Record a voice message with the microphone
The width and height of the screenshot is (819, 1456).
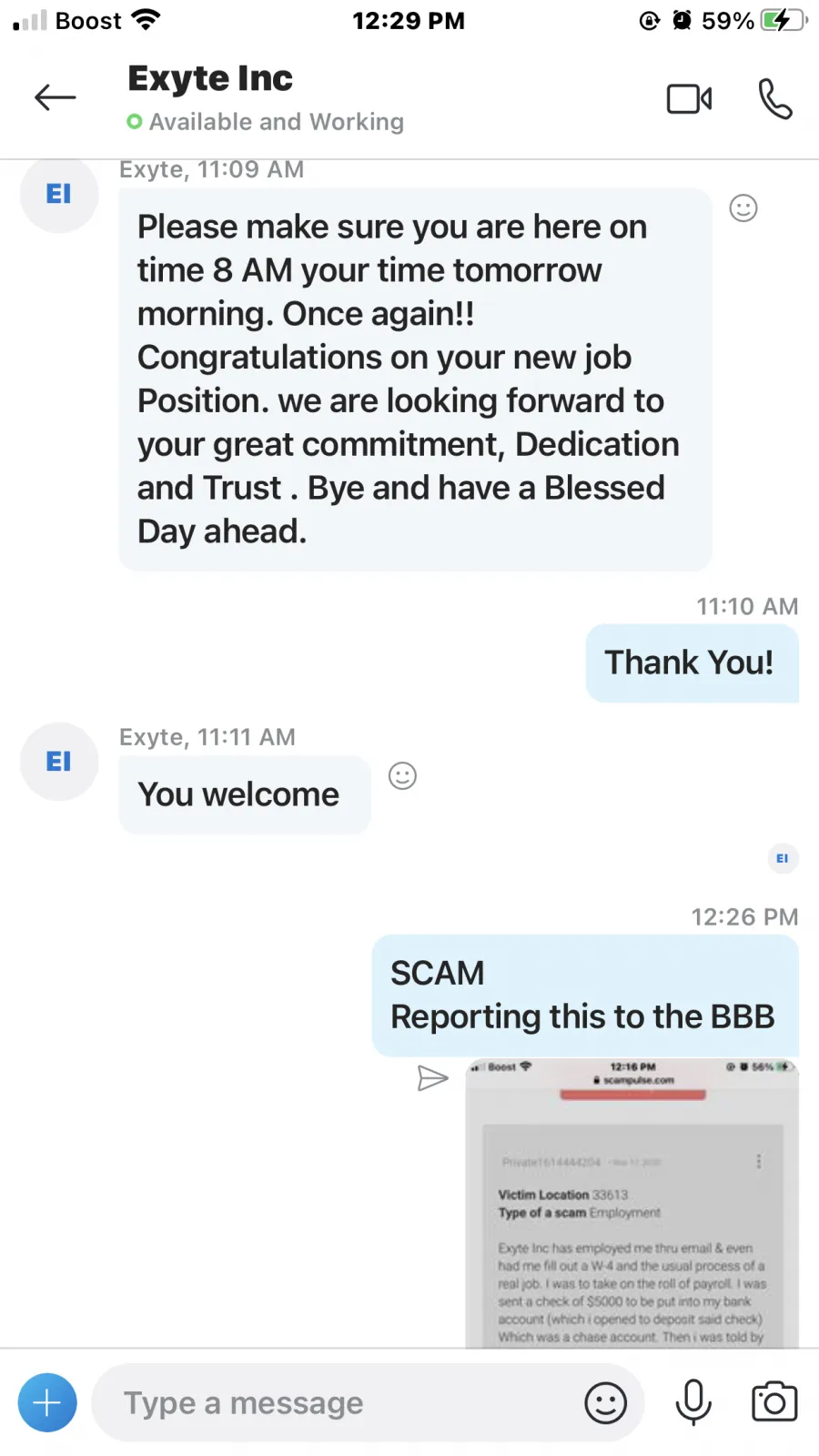pos(693,1402)
